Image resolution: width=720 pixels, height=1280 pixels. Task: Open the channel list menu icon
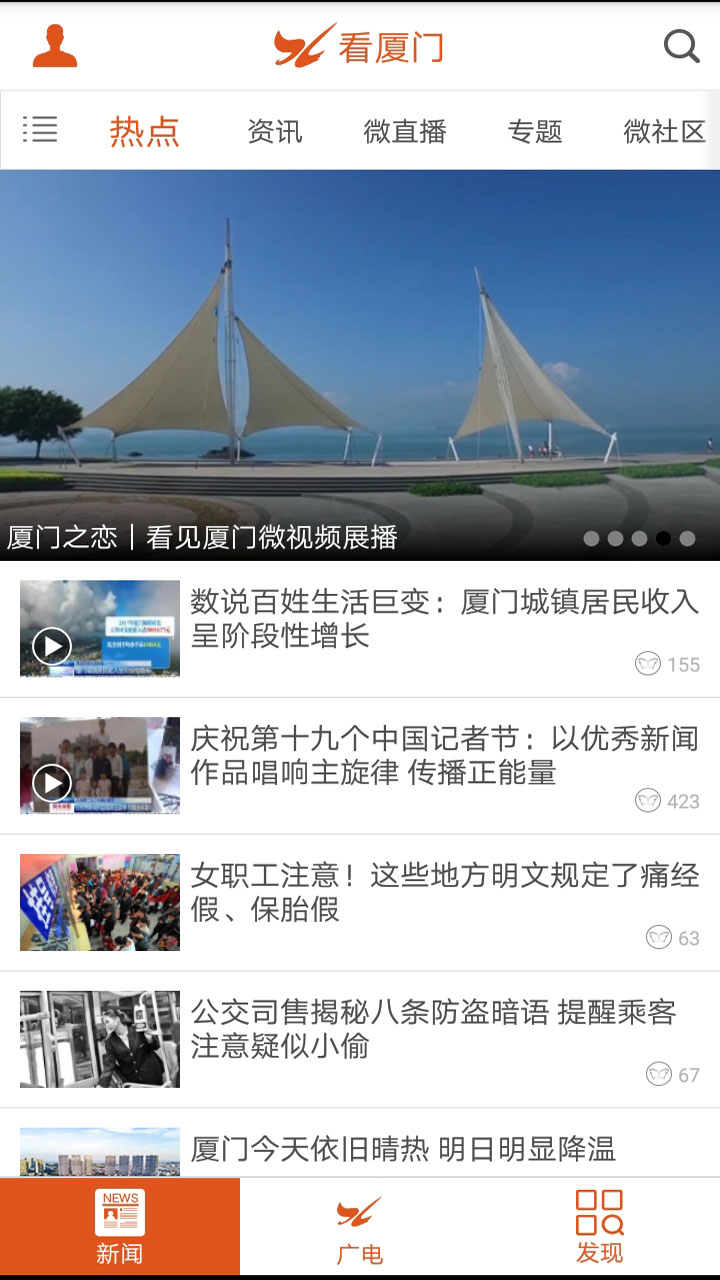[40, 130]
